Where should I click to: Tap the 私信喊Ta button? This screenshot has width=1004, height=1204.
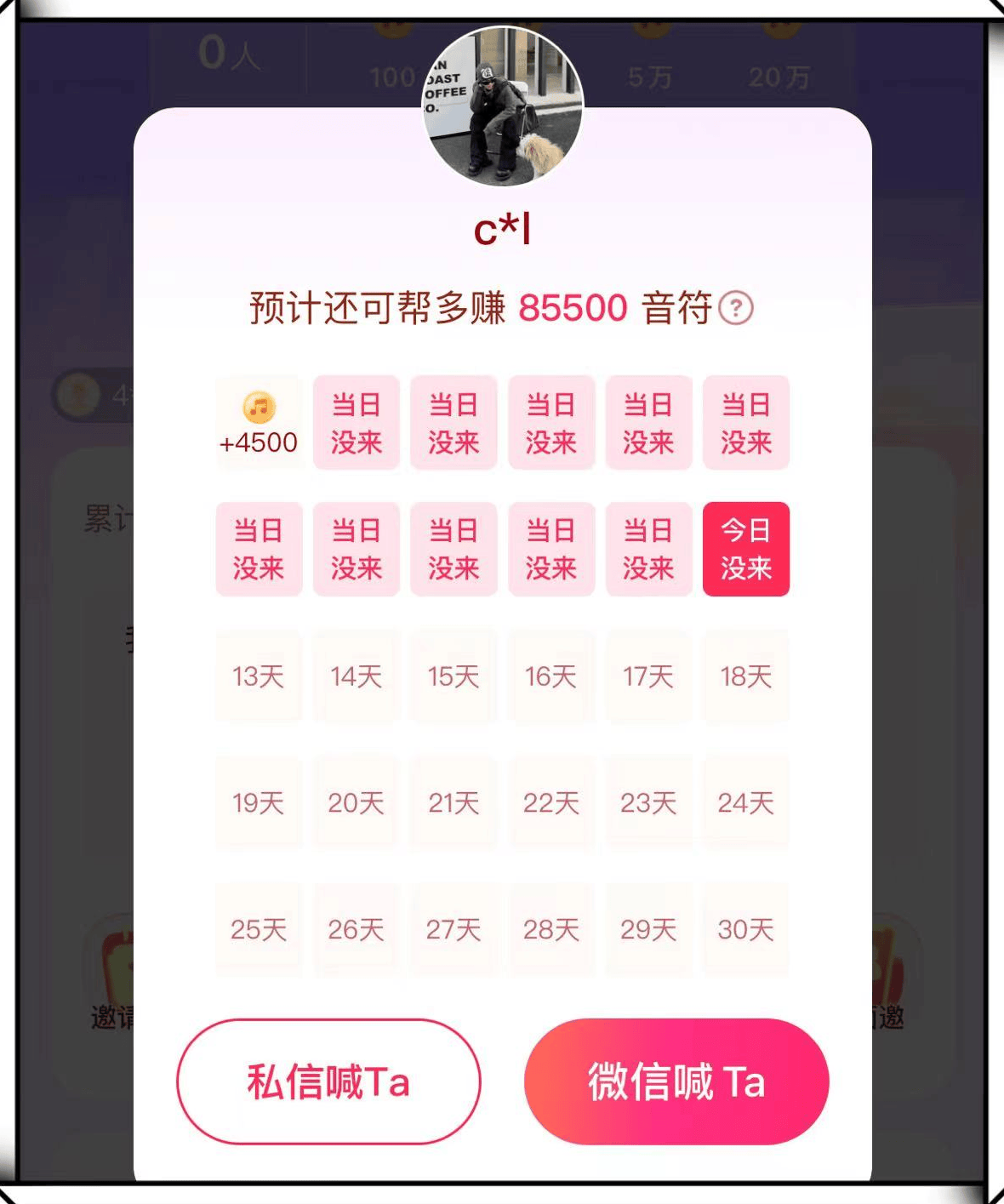pyautogui.click(x=328, y=1081)
